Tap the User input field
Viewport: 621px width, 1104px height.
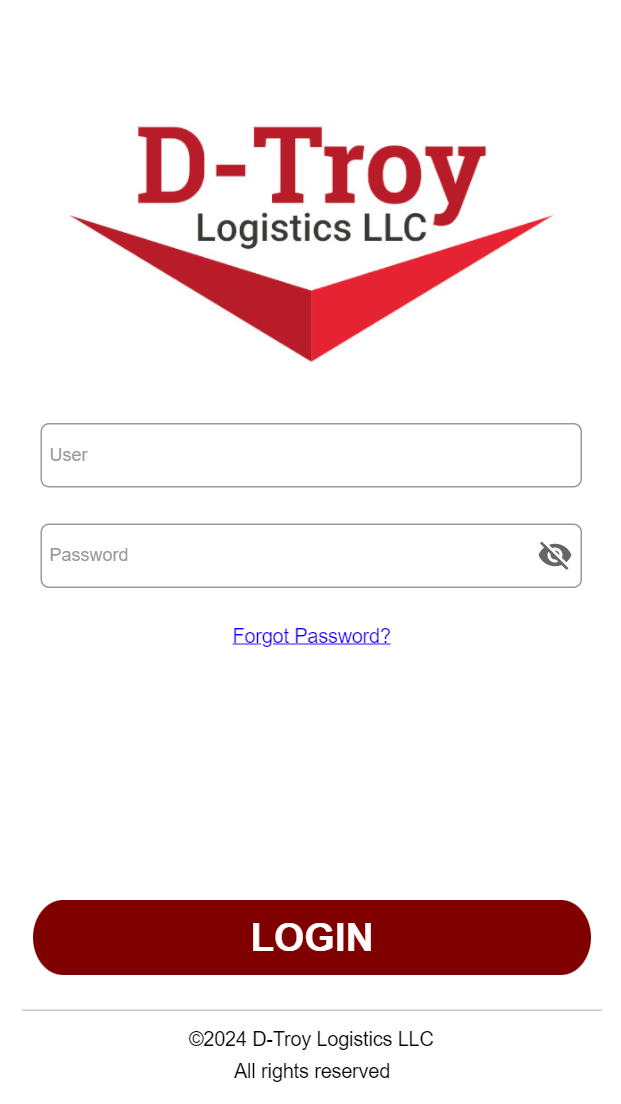click(310, 455)
